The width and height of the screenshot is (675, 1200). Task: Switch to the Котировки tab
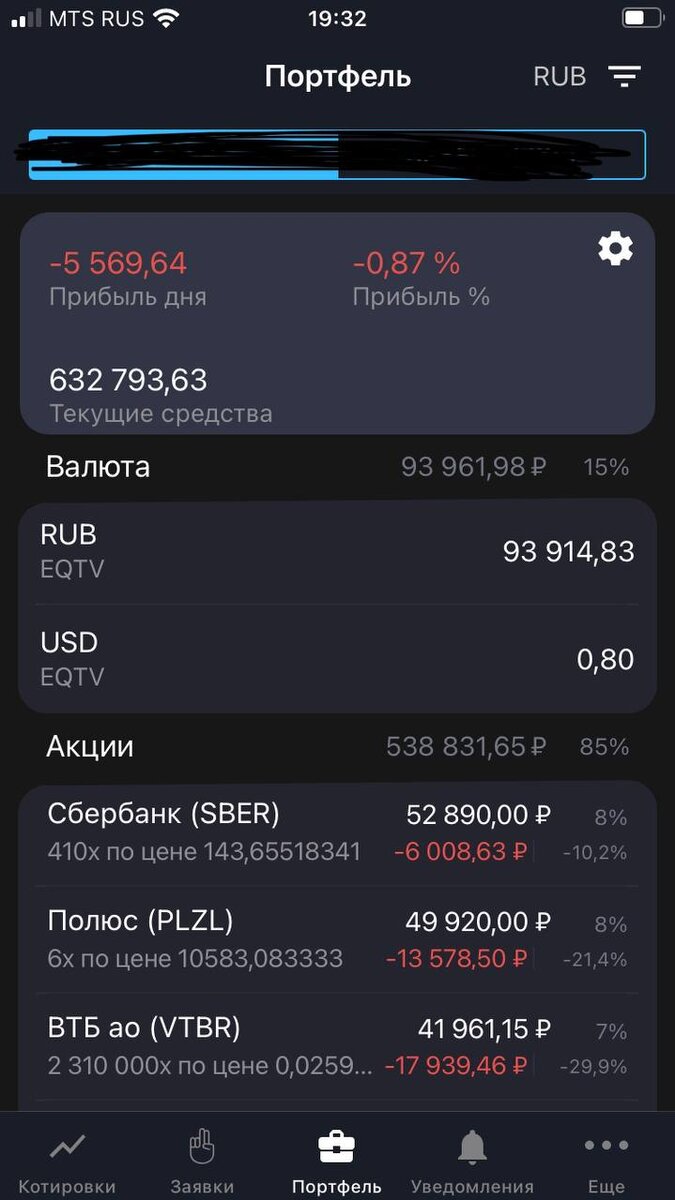(x=67, y=1160)
